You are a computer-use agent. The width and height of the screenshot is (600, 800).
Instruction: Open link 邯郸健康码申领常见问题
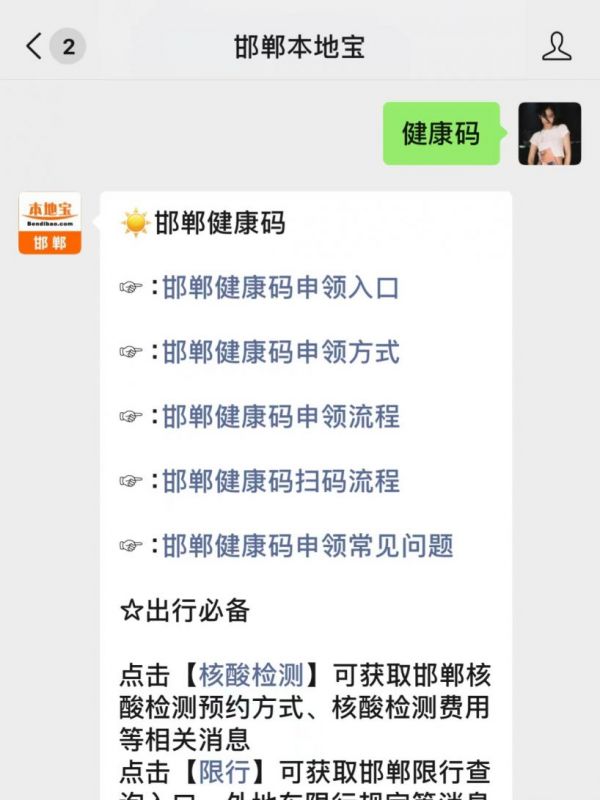click(x=308, y=545)
